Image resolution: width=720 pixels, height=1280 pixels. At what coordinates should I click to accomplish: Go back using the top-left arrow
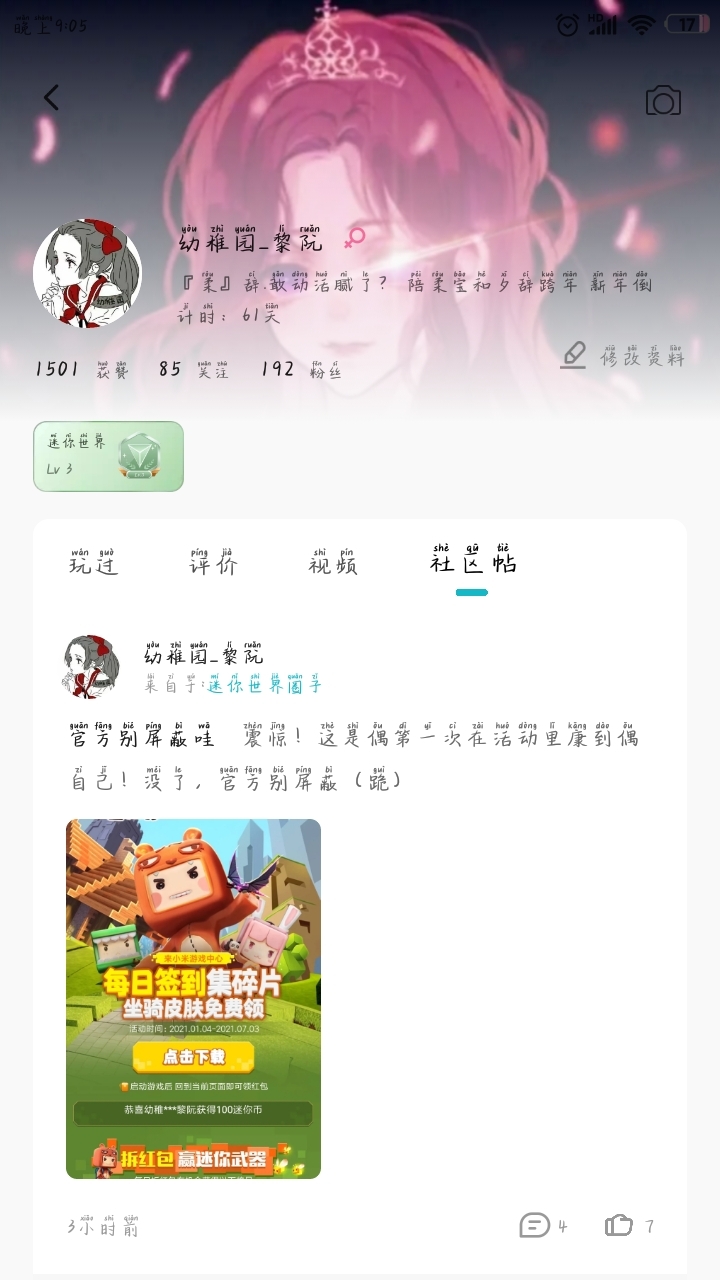(x=51, y=97)
